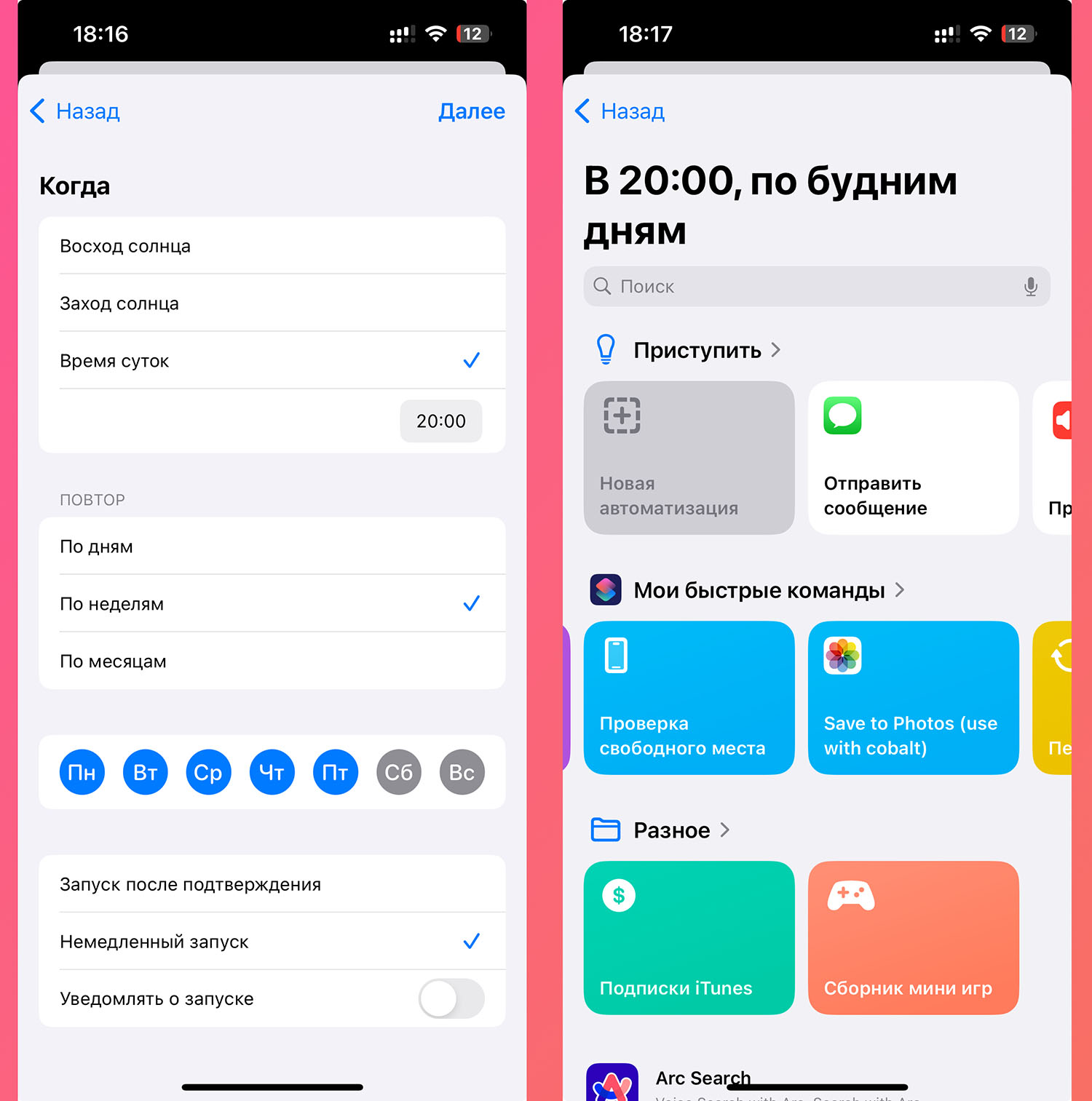The width and height of the screenshot is (1092, 1101).
Task: Deselect the Пн day chip
Action: coord(82,772)
